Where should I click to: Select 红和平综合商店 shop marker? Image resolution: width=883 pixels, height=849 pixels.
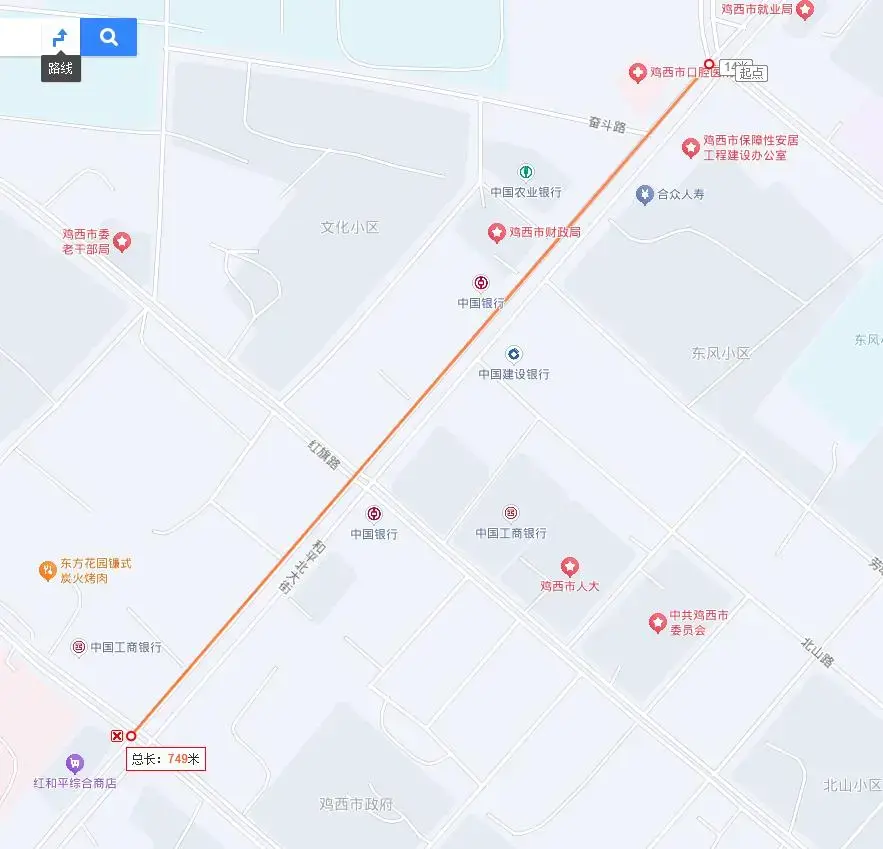tap(75, 764)
